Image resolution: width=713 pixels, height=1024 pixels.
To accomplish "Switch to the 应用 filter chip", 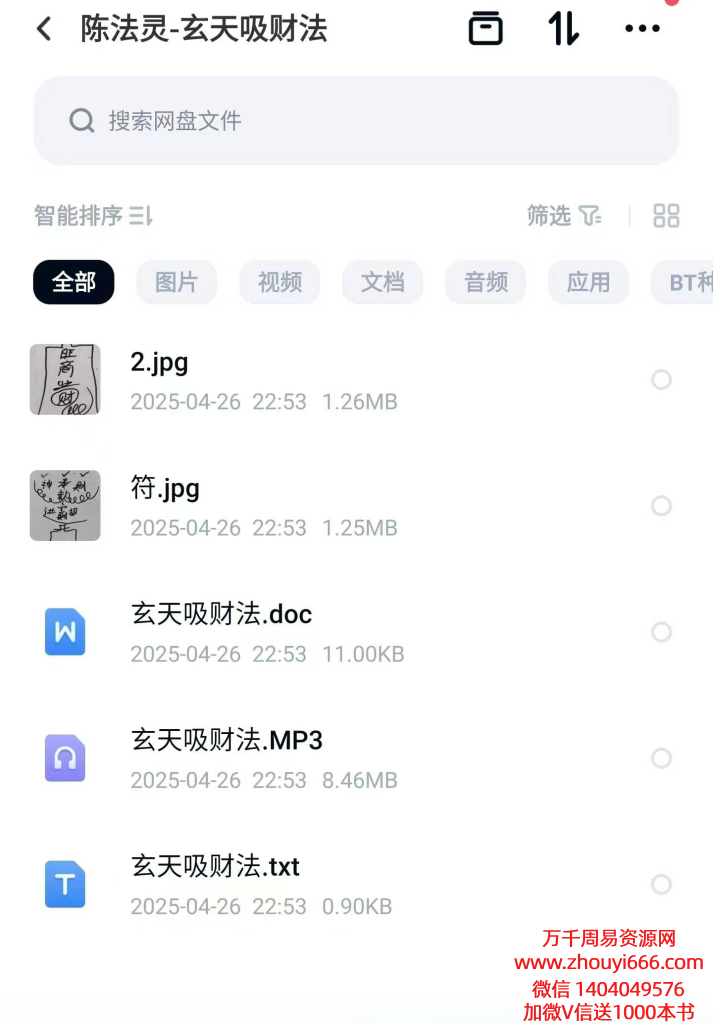I will 588,282.
